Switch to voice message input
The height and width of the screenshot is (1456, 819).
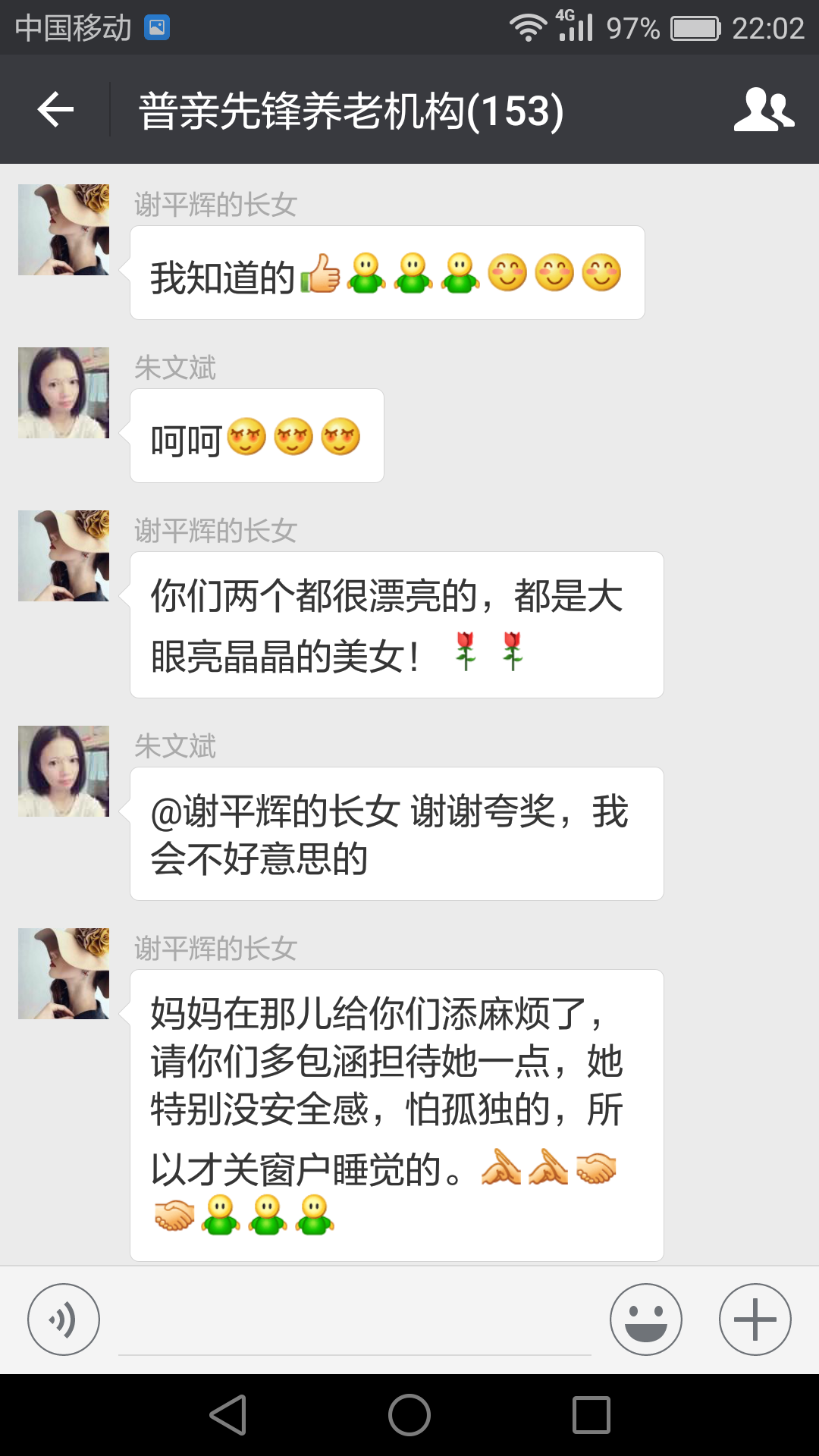point(64,1319)
